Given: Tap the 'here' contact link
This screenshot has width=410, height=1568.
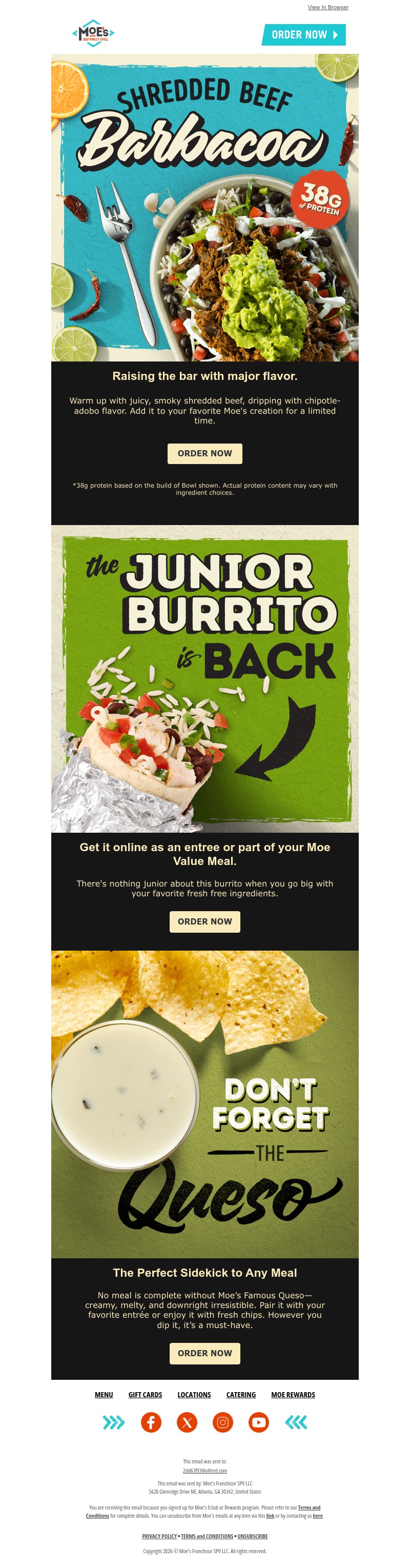Looking at the screenshot, I should [318, 1516].
